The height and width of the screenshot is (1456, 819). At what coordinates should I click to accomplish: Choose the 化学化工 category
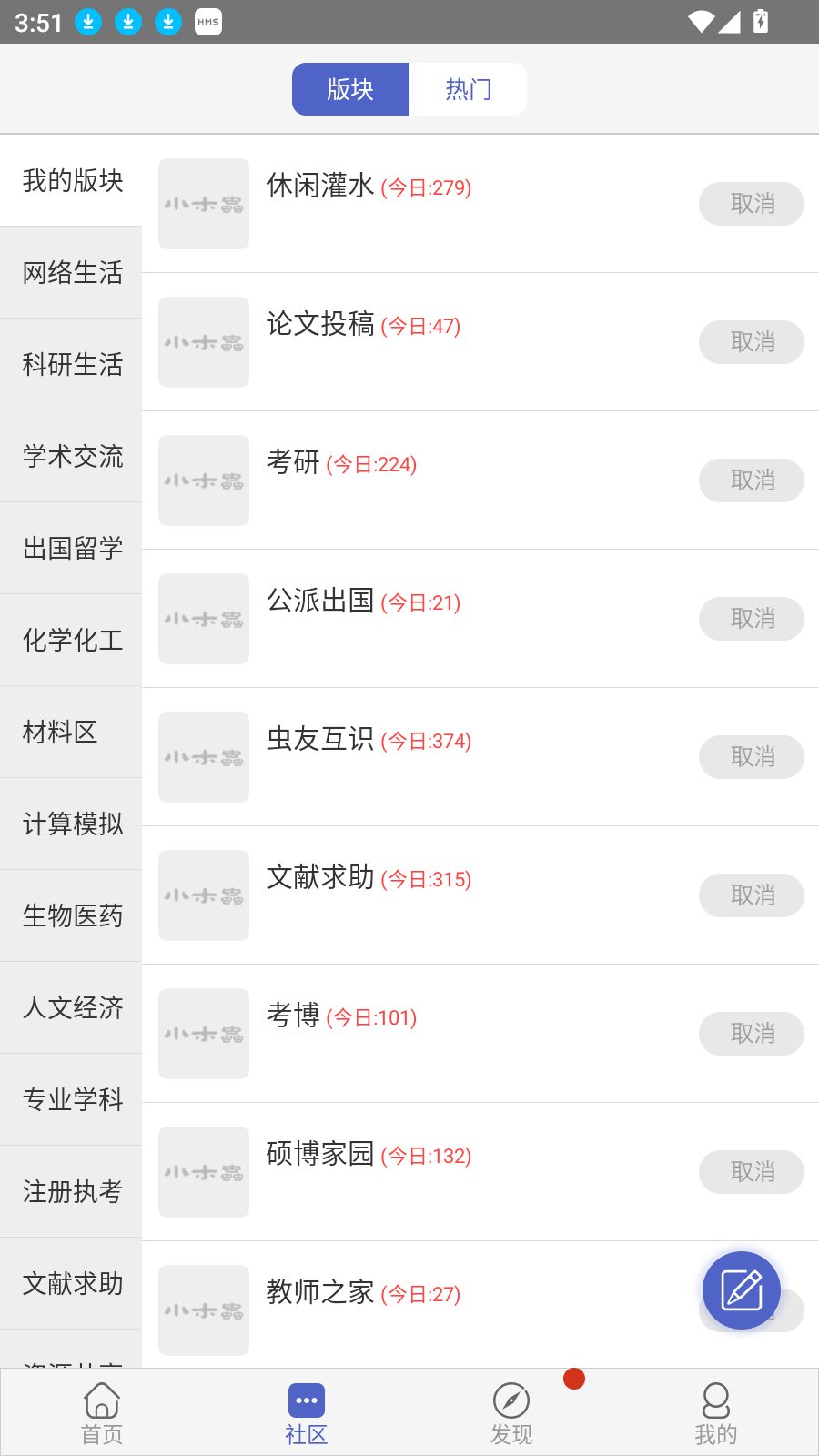click(71, 641)
